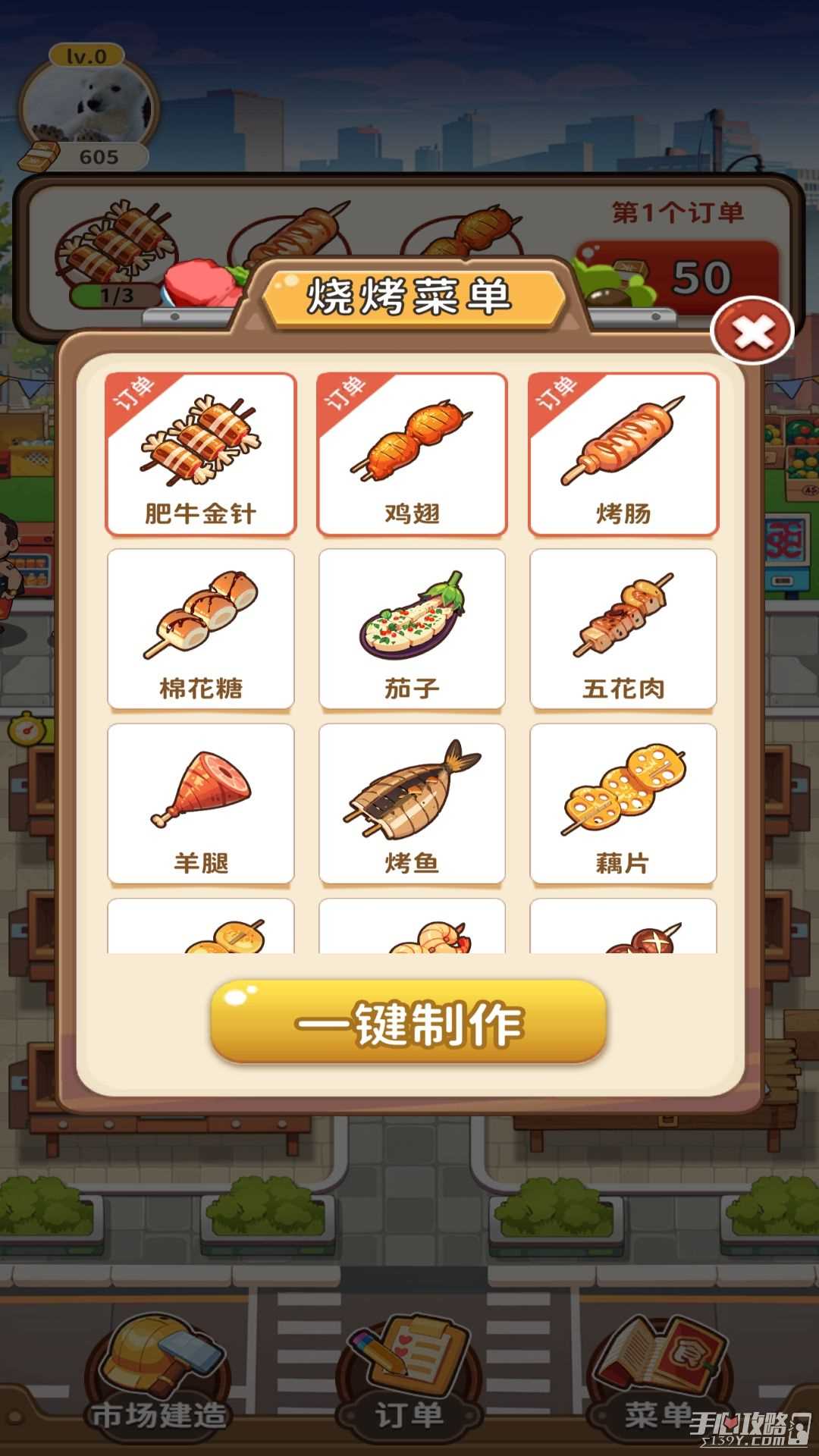Tap the 一键制作 button

(408, 1021)
